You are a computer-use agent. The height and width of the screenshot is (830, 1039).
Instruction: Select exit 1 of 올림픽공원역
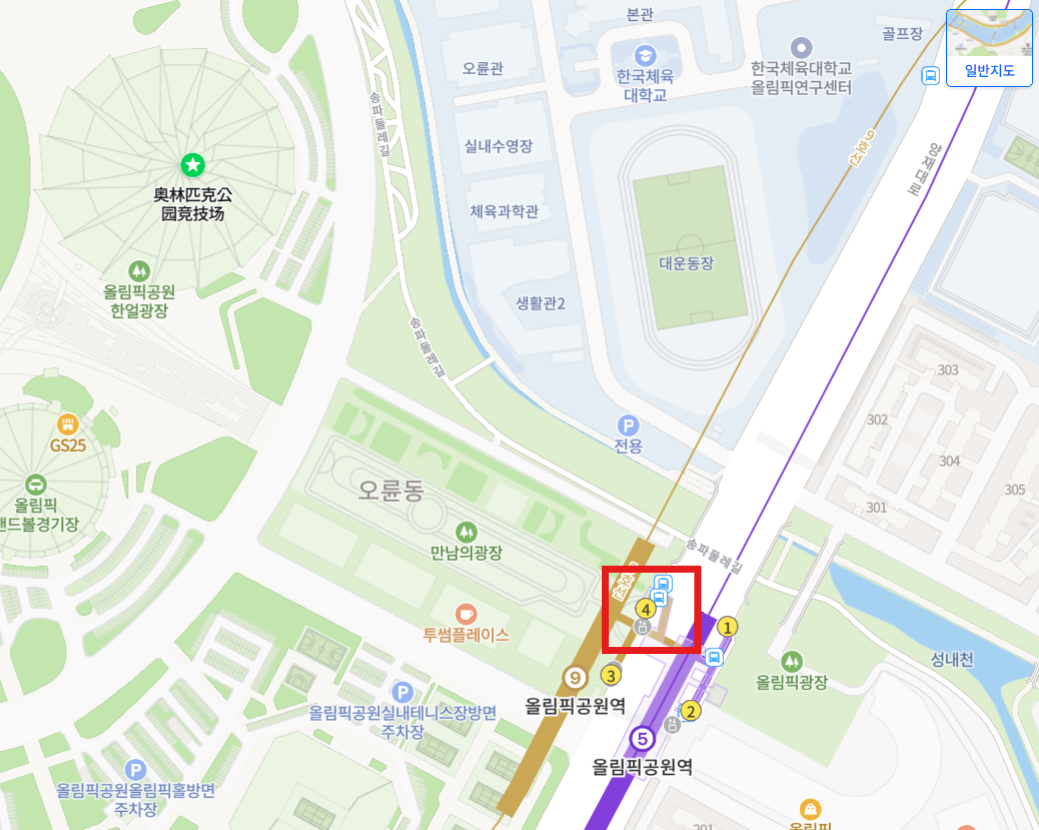pyautogui.click(x=728, y=627)
